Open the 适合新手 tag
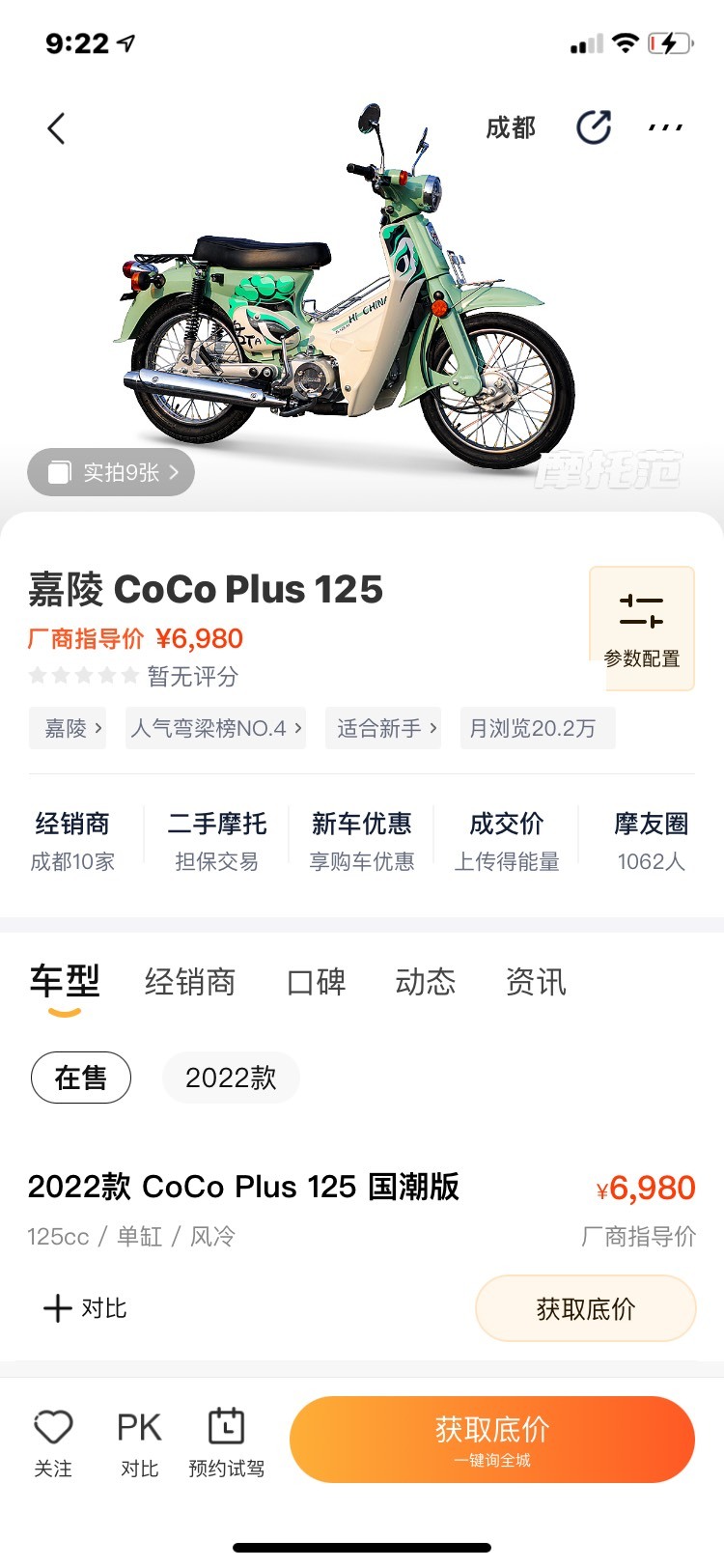The width and height of the screenshot is (724, 1568). (383, 728)
